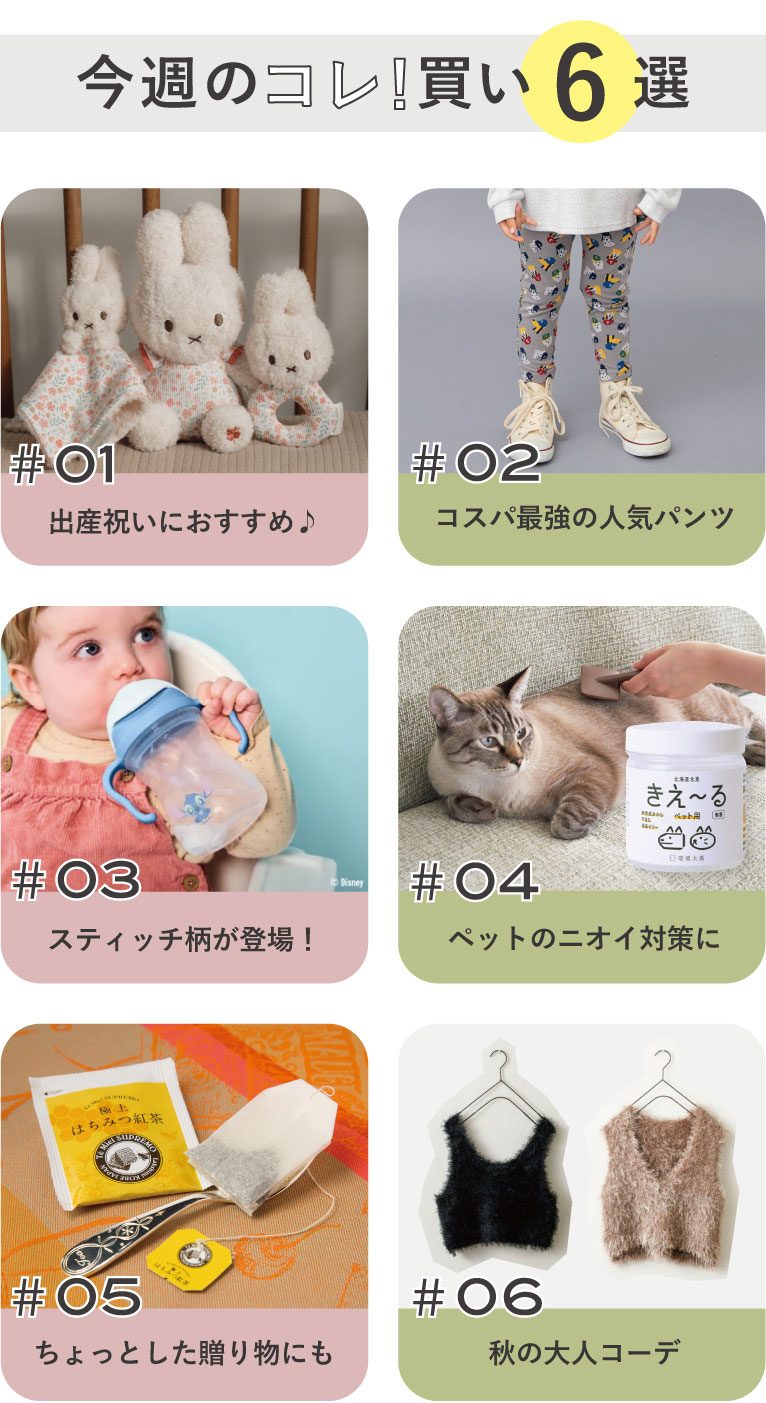Viewport: 766px width, 1403px height.
Task: Select card #04 pet odor deodorizer
Action: click(x=581, y=793)
